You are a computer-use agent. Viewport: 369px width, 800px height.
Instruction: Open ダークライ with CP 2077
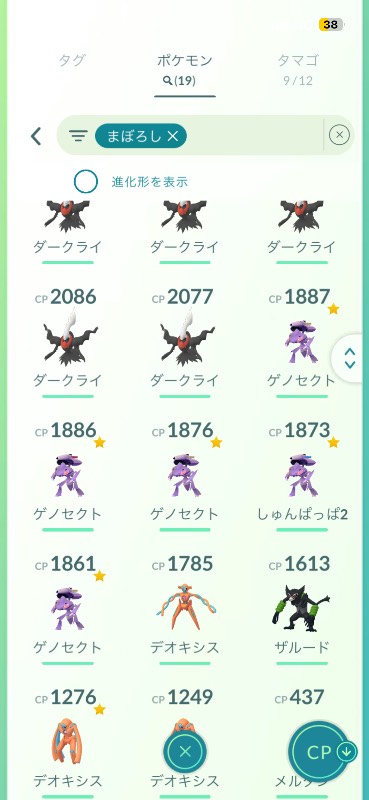click(x=185, y=341)
